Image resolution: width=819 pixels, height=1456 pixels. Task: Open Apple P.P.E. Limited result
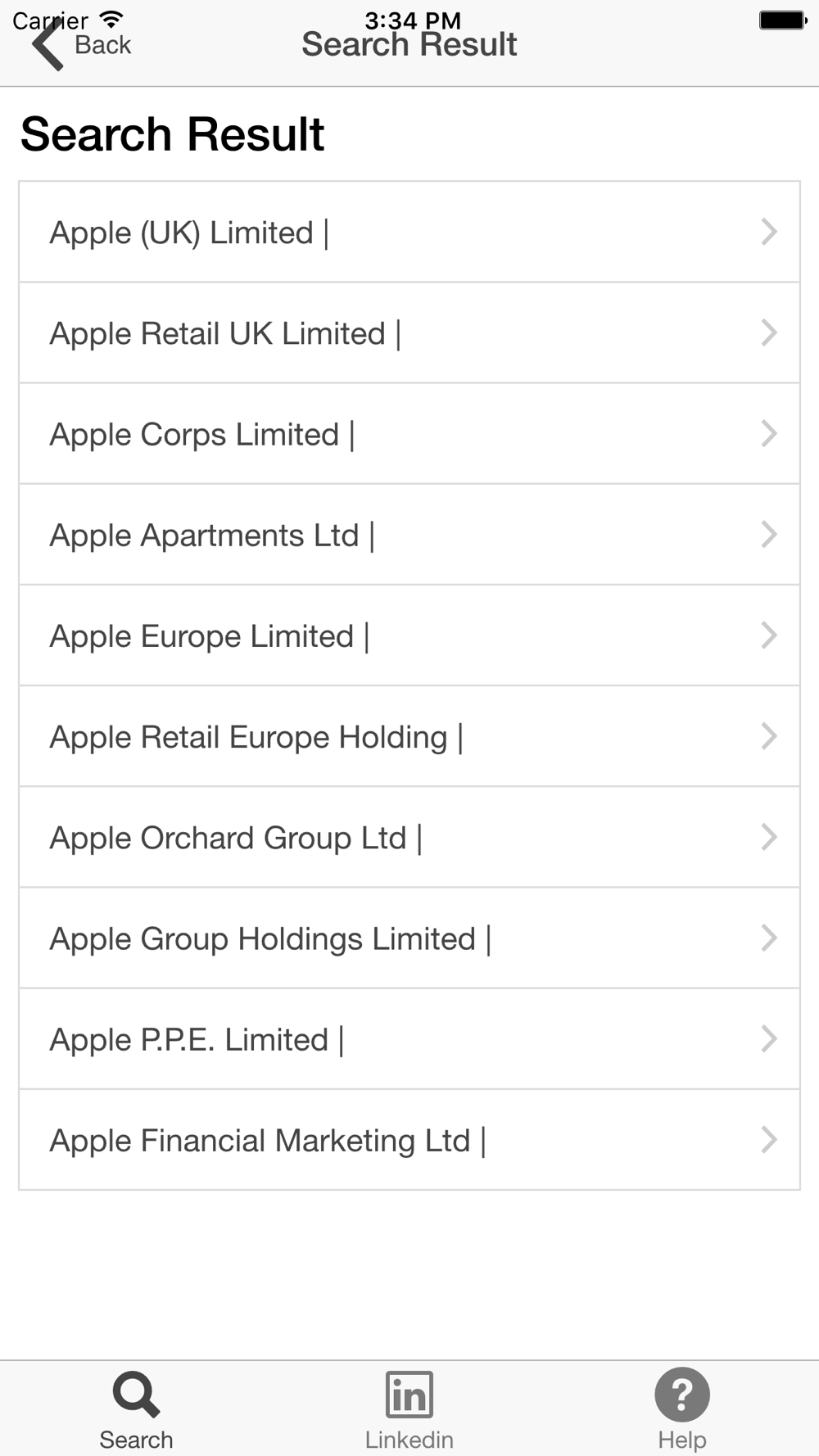click(x=409, y=1038)
